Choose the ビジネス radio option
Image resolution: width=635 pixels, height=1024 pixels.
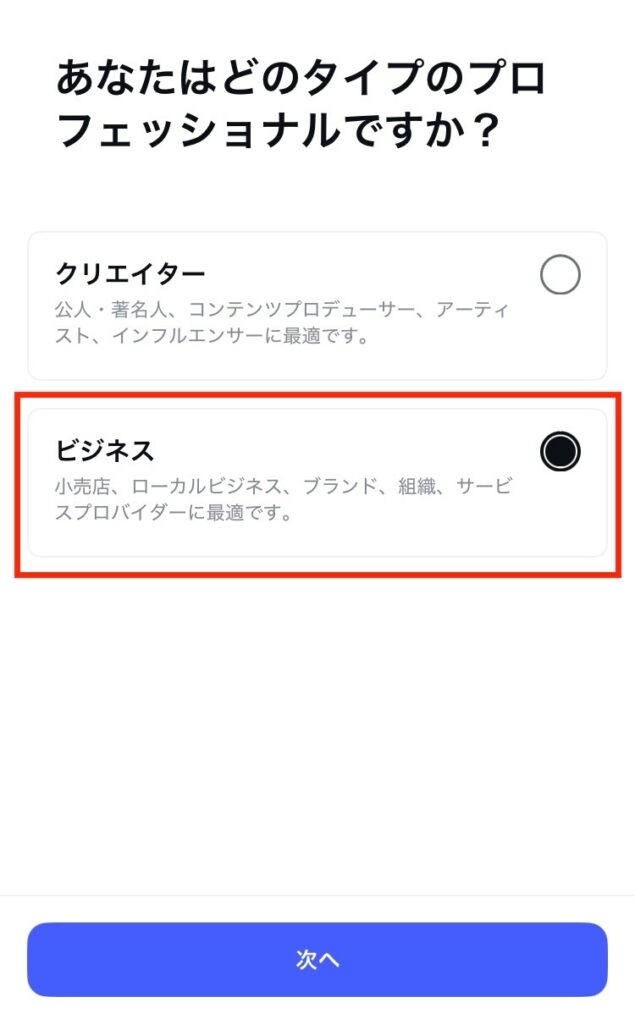tap(560, 452)
